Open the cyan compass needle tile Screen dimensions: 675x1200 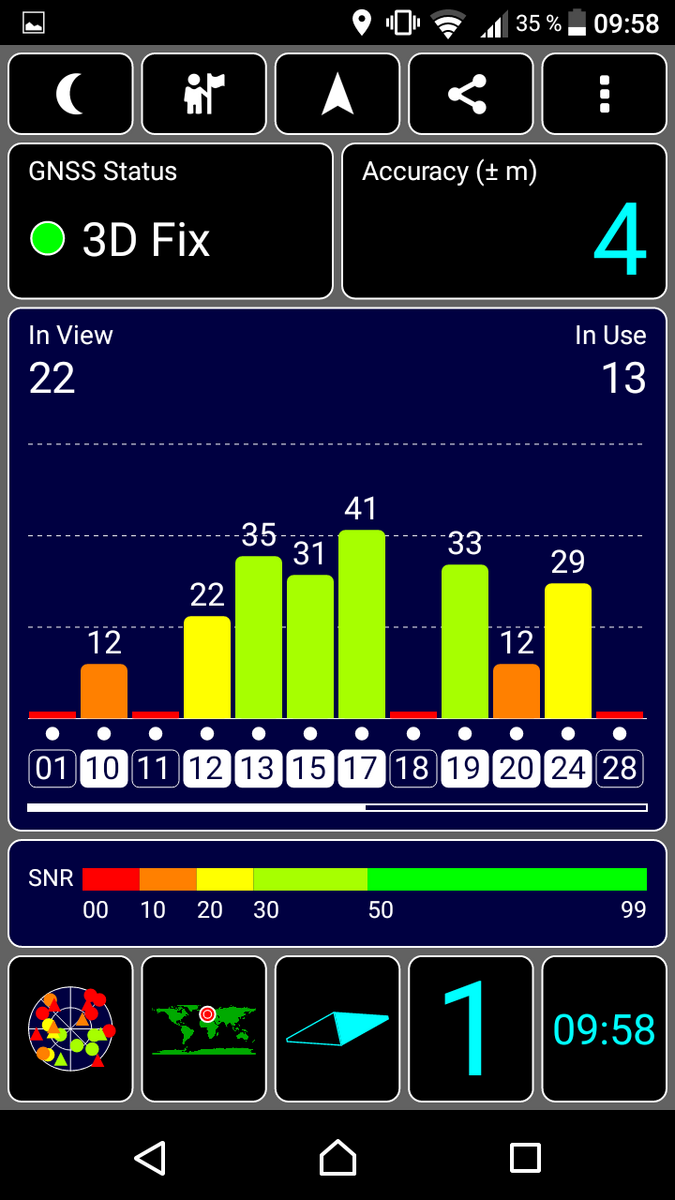pyautogui.click(x=338, y=1029)
